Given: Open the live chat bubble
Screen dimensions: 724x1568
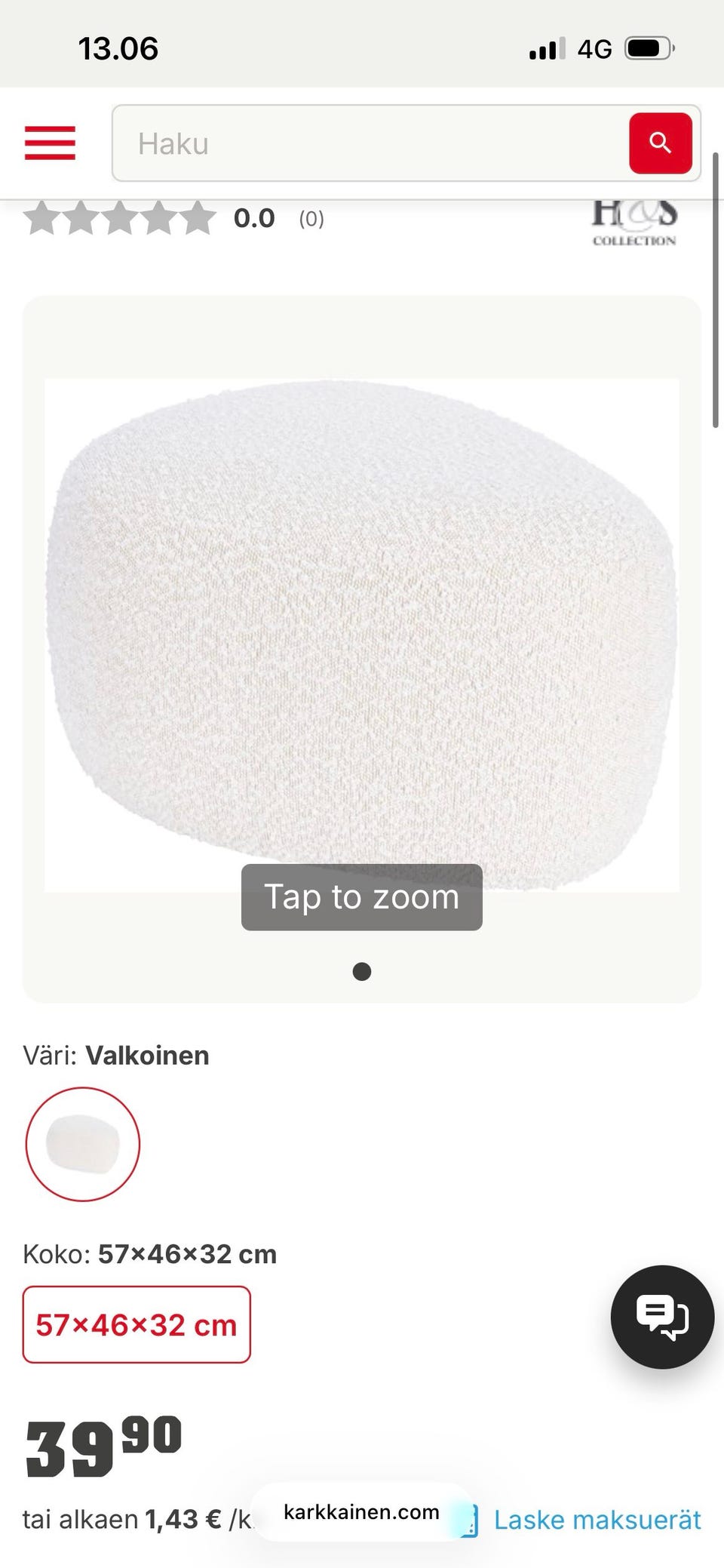Looking at the screenshot, I should [x=662, y=1317].
